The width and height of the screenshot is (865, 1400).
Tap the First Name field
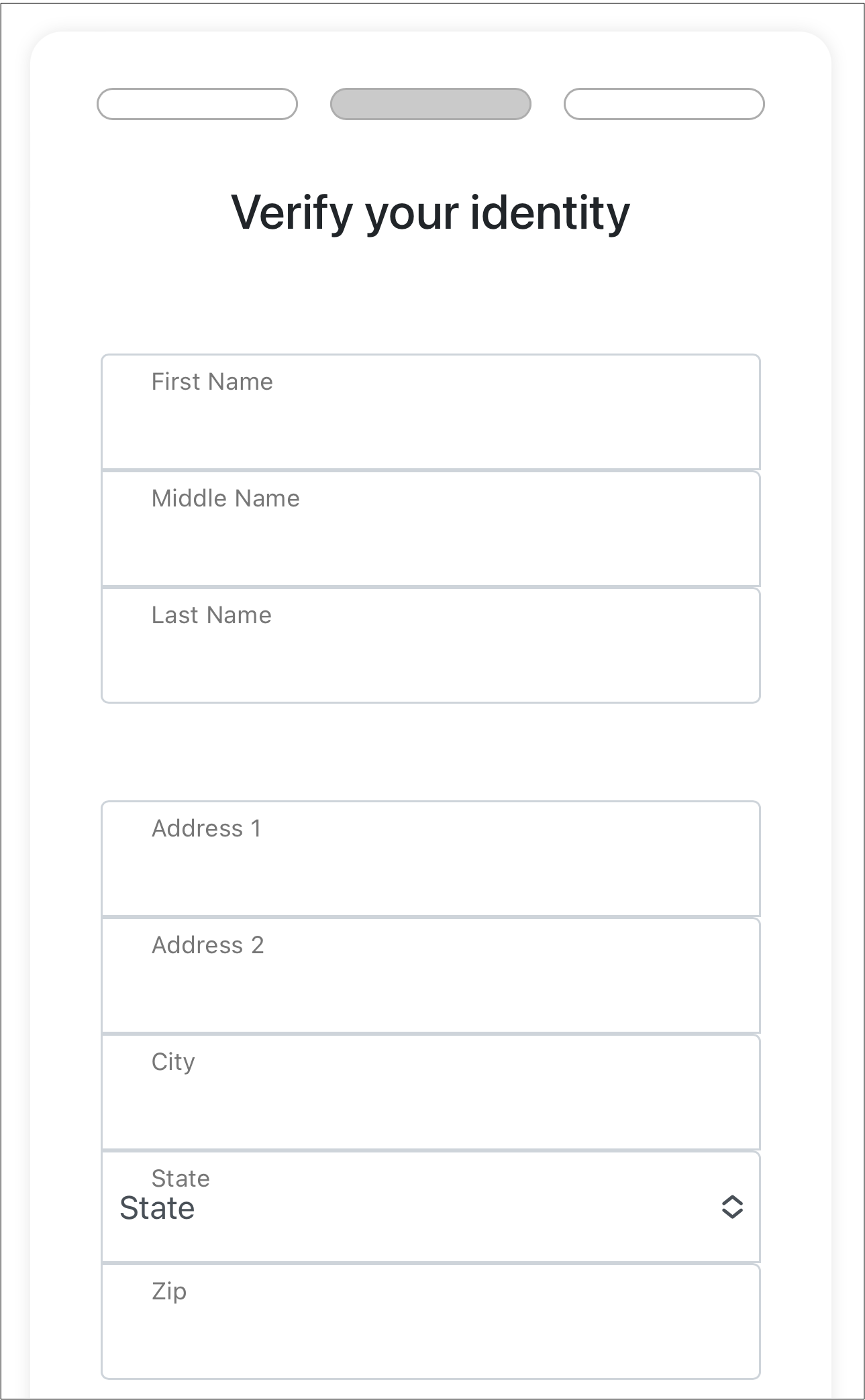coord(430,412)
